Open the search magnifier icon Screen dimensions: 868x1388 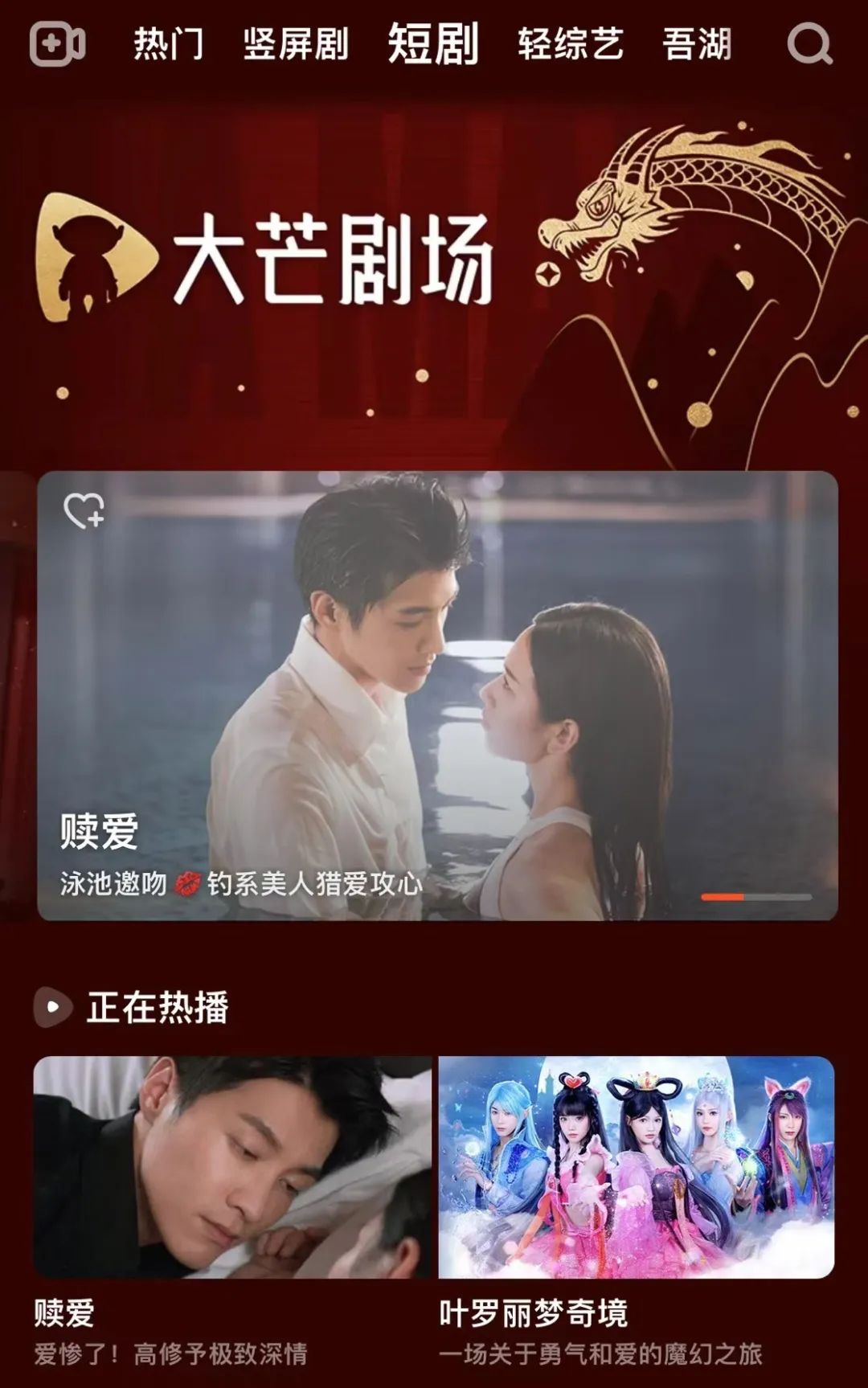click(x=809, y=43)
